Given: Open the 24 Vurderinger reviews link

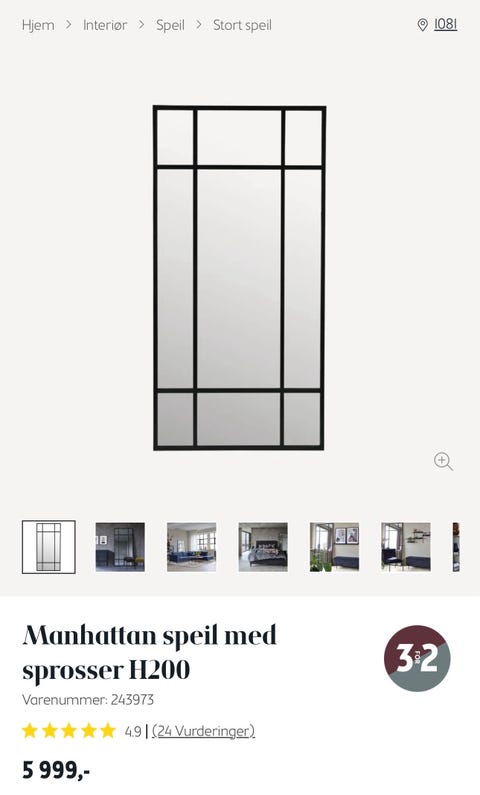Looking at the screenshot, I should click(203, 731).
